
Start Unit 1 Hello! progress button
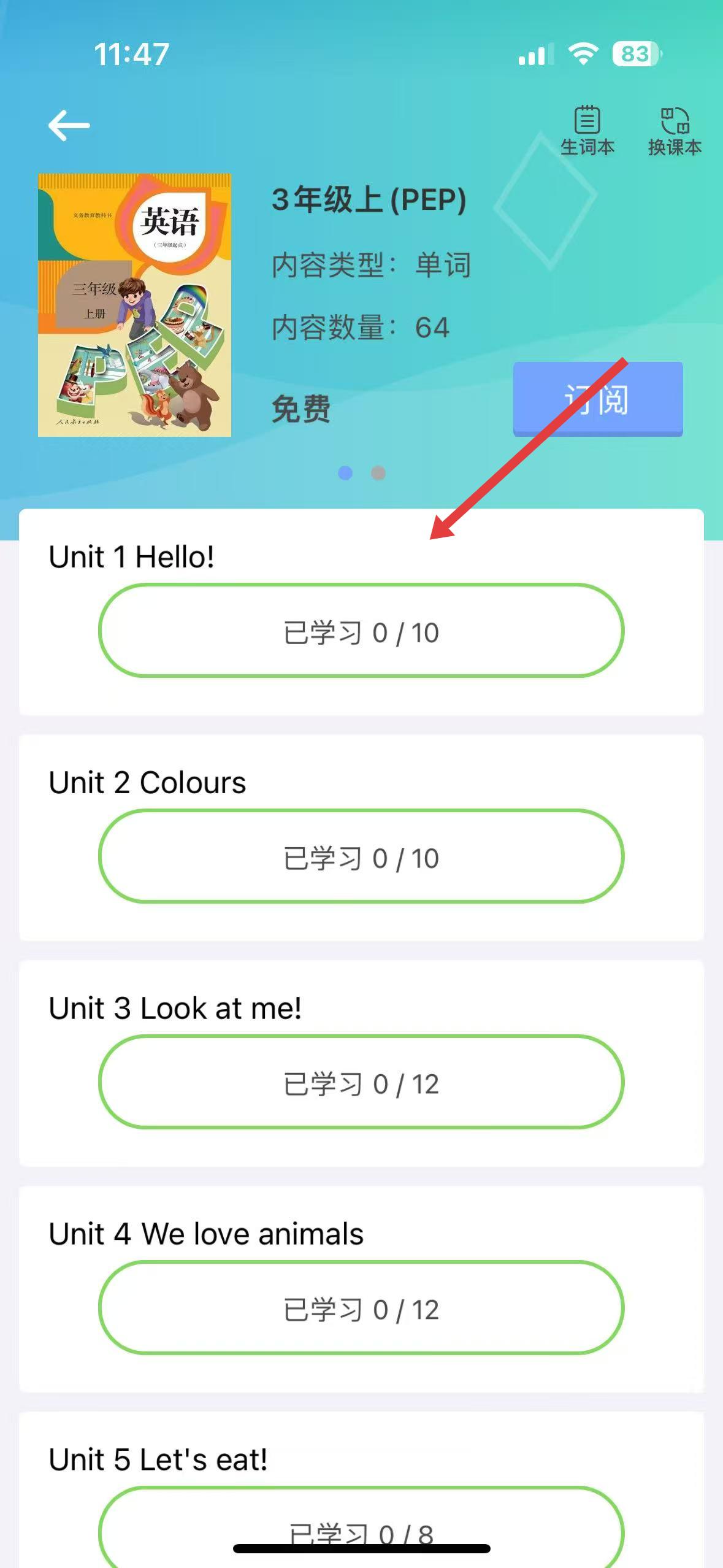[x=361, y=631]
